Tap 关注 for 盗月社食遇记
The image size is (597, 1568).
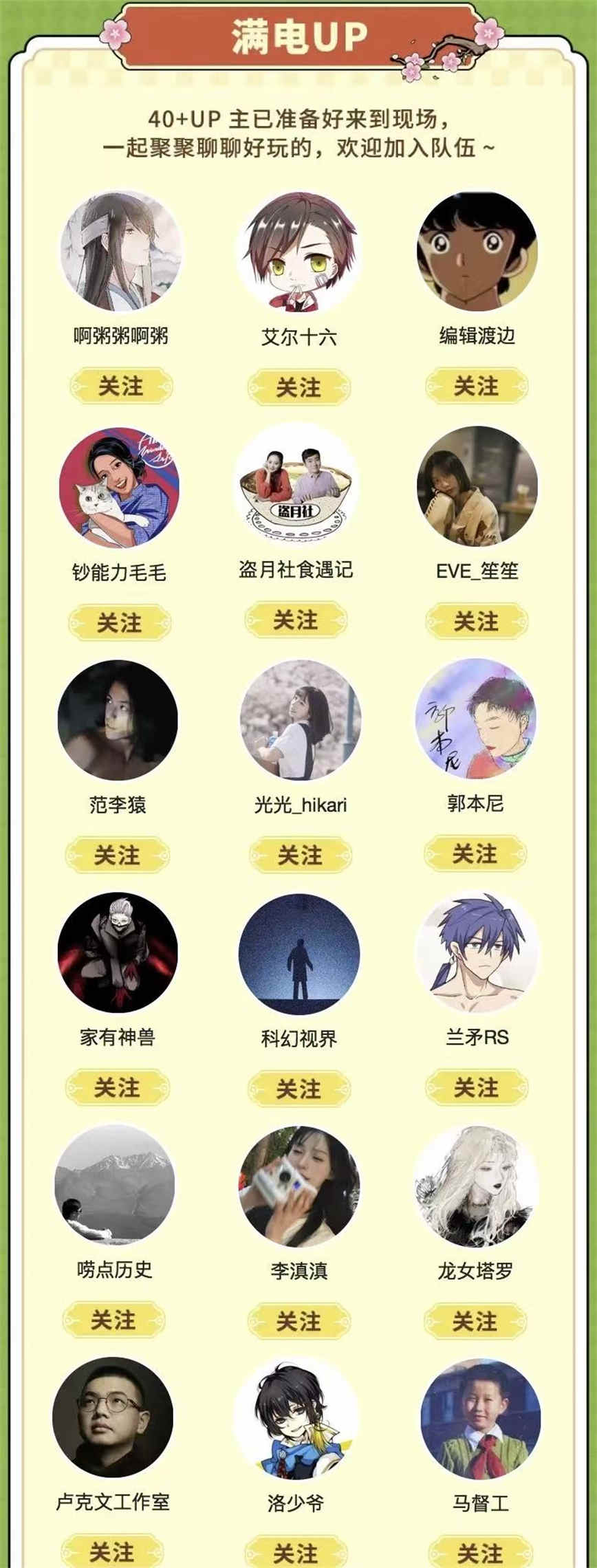point(296,620)
